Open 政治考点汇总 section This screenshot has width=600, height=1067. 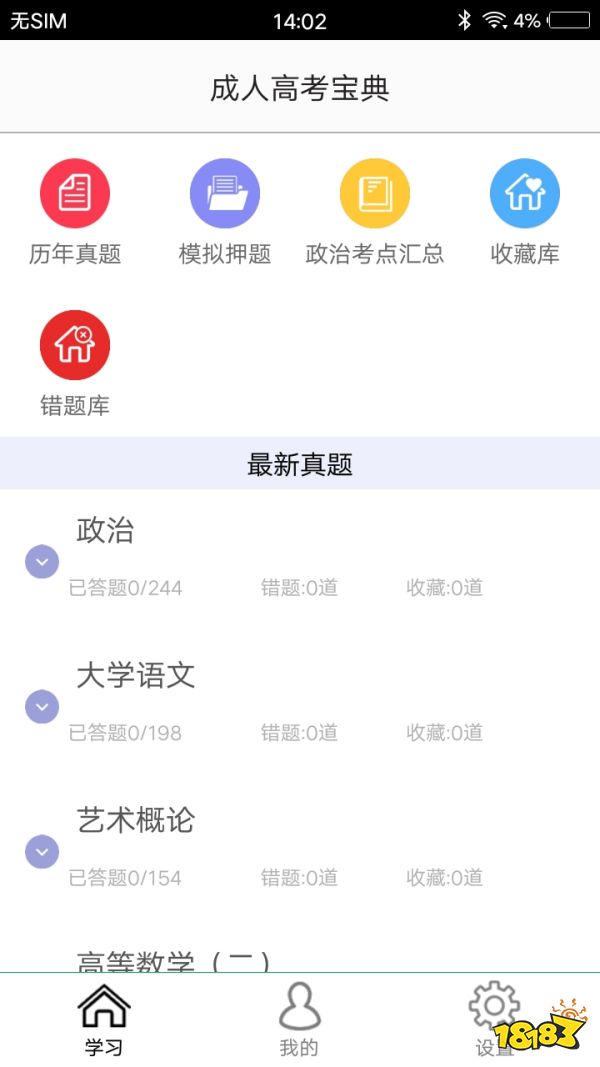pyautogui.click(x=375, y=194)
